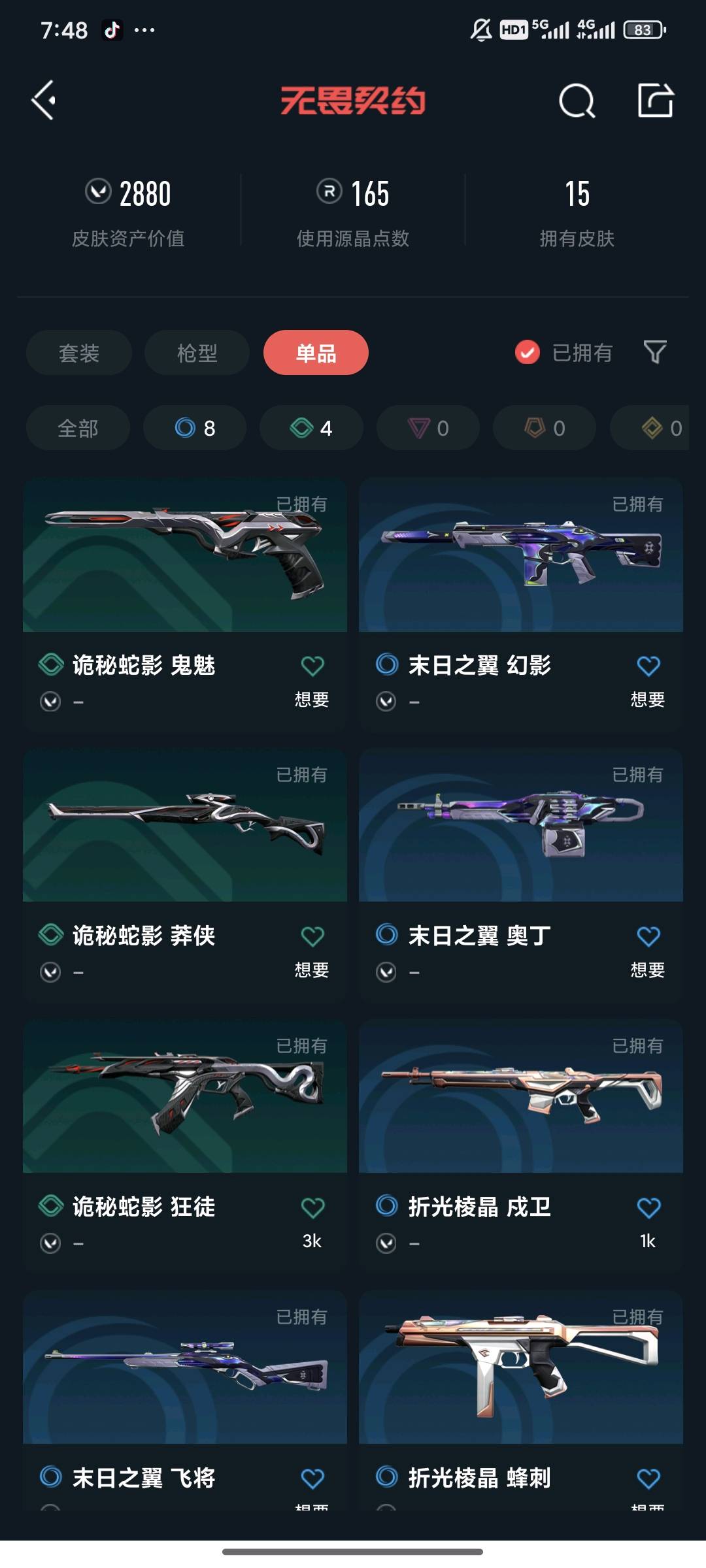Toggle the 已拥有 checkbox
This screenshot has height=1568, width=706.
[527, 353]
